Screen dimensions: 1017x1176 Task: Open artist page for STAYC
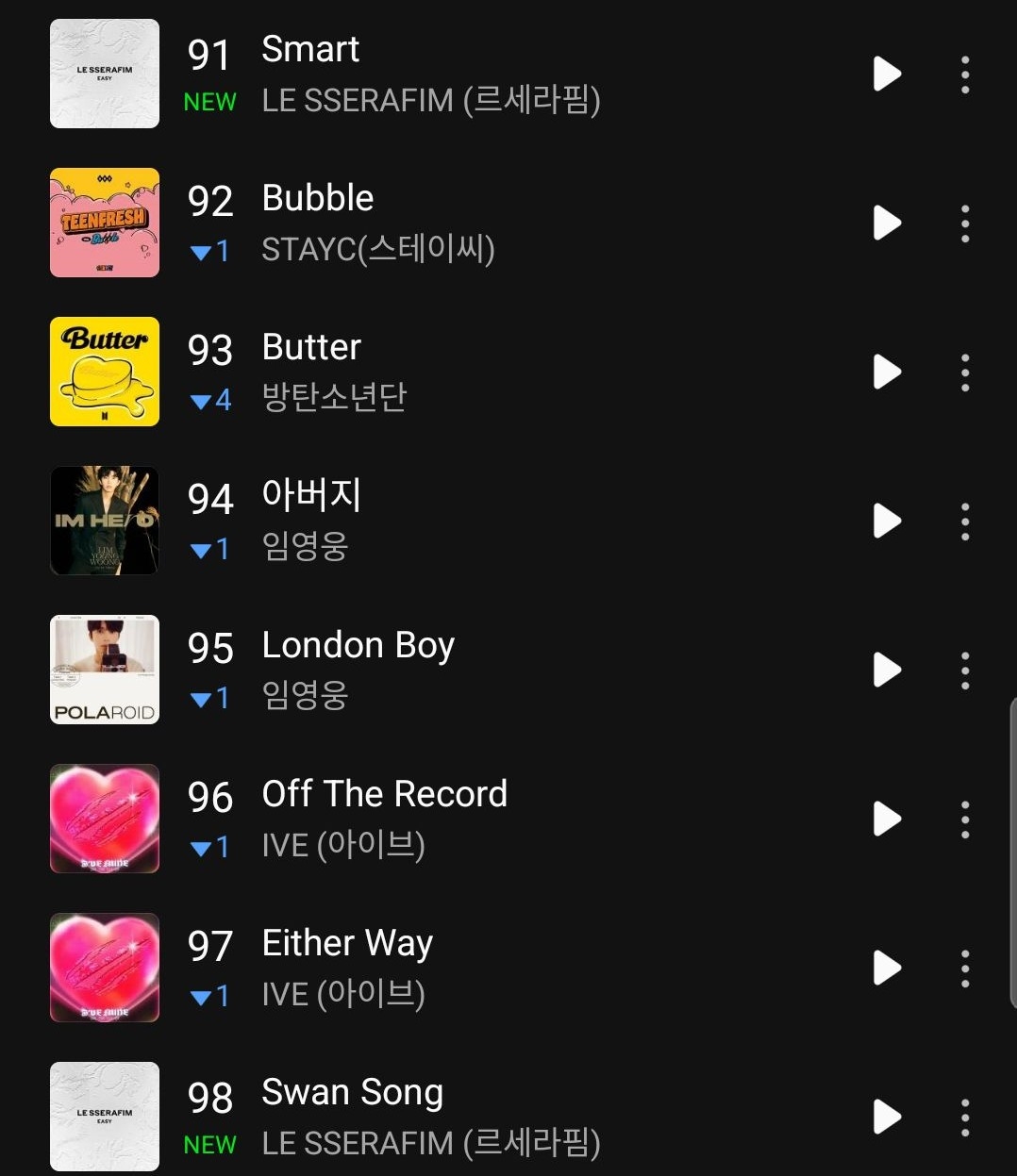(x=376, y=249)
